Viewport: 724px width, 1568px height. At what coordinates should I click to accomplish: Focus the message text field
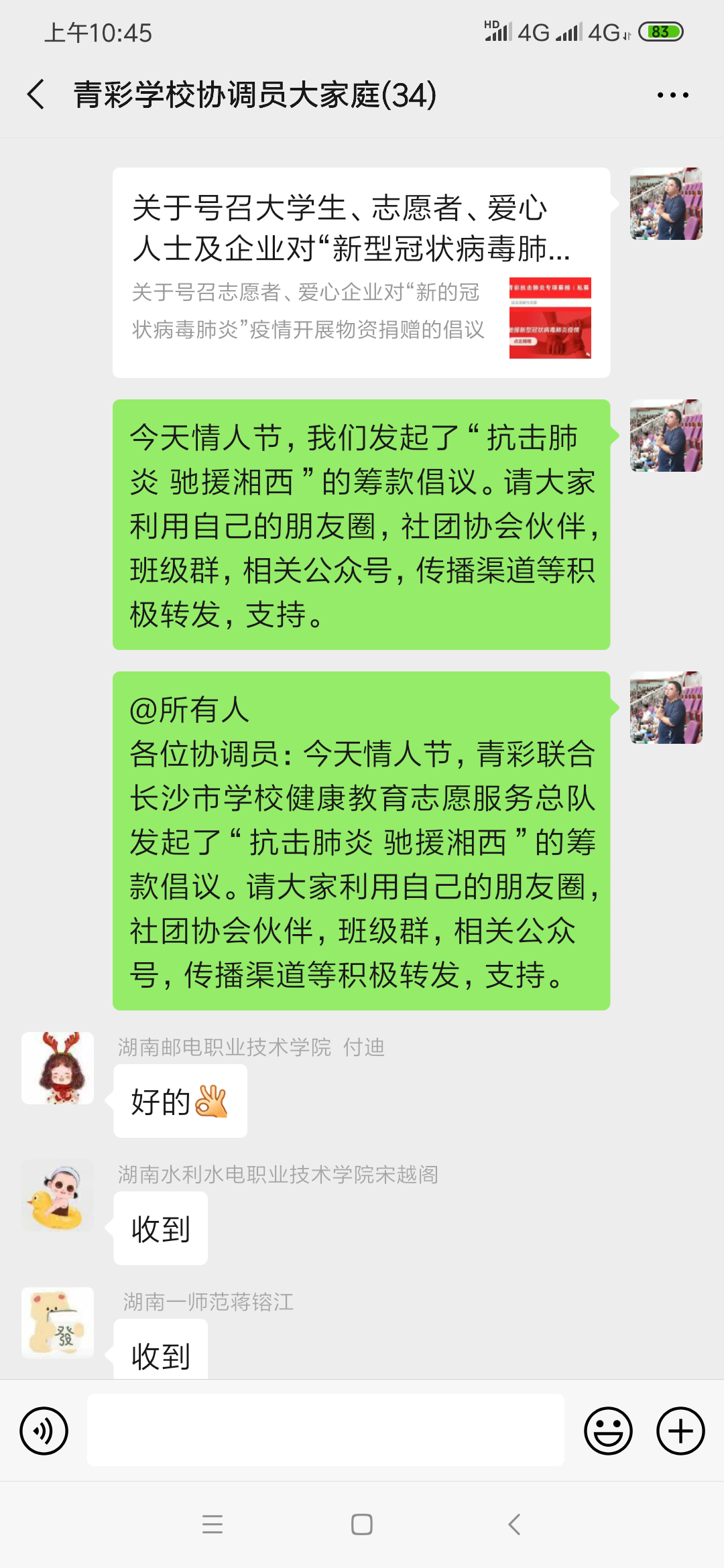coord(325,1430)
